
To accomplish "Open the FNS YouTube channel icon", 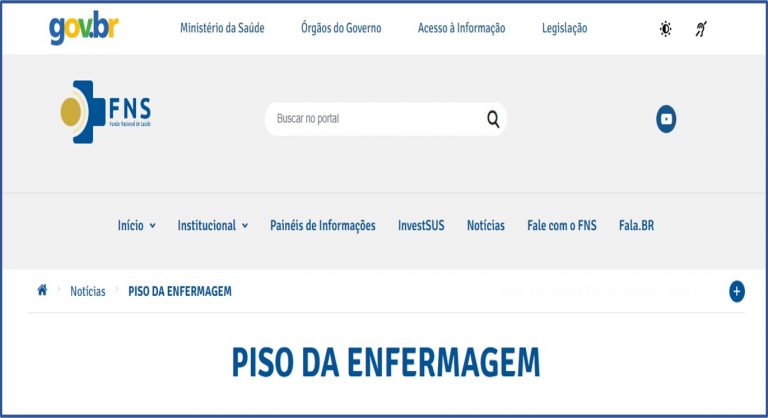I will (x=666, y=119).
